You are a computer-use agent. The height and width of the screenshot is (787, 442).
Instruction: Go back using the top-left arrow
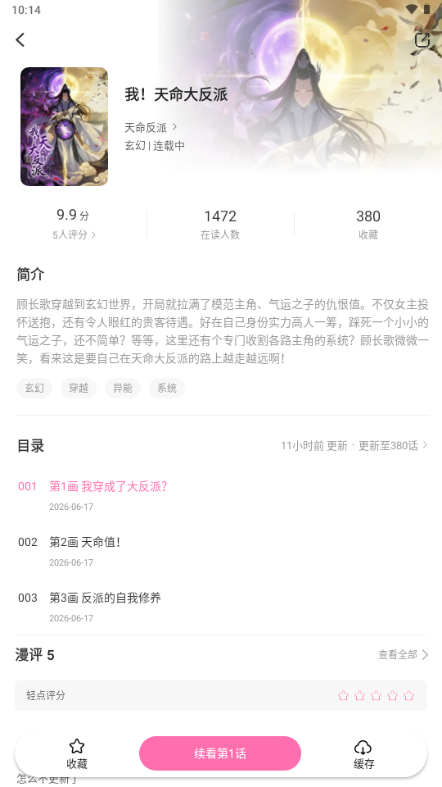click(x=20, y=40)
